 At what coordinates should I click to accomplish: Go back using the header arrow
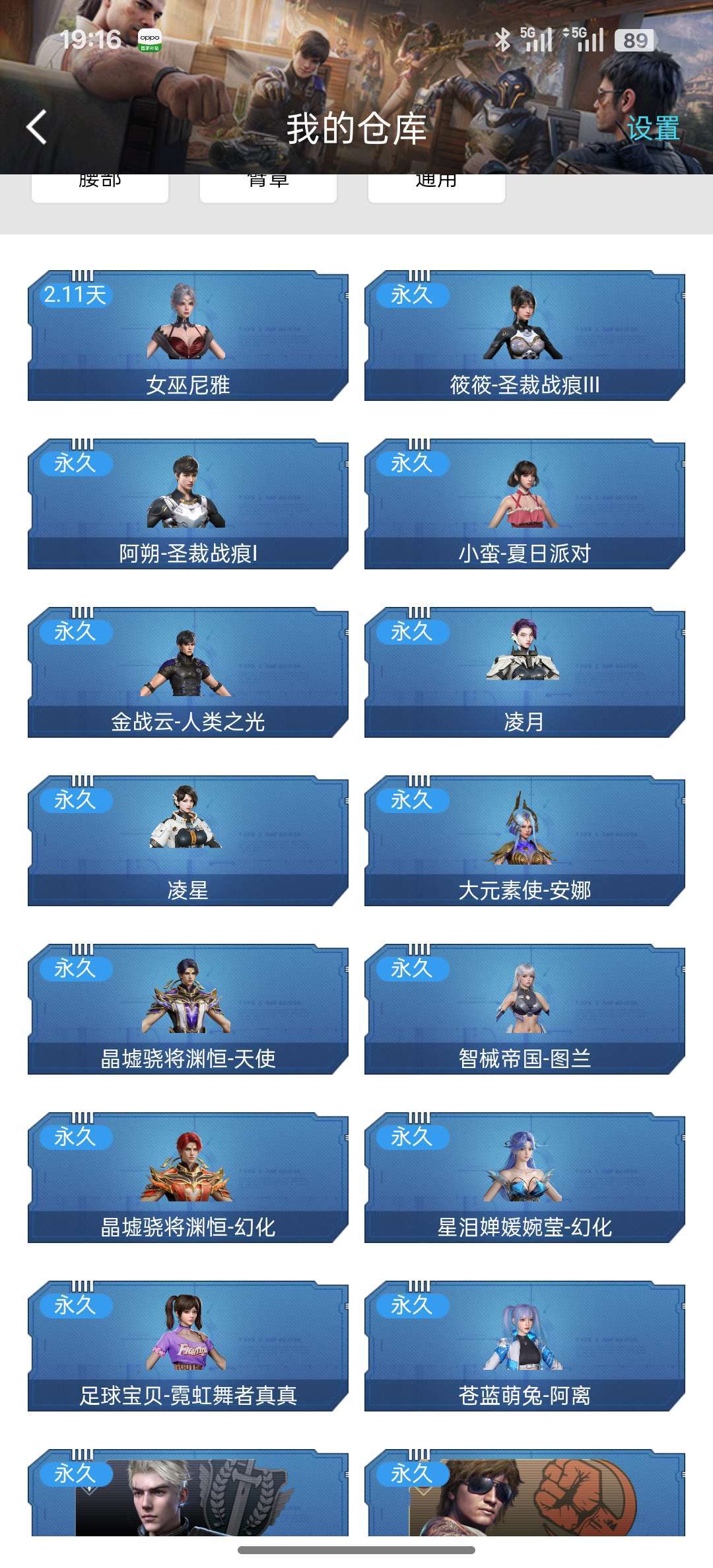37,127
